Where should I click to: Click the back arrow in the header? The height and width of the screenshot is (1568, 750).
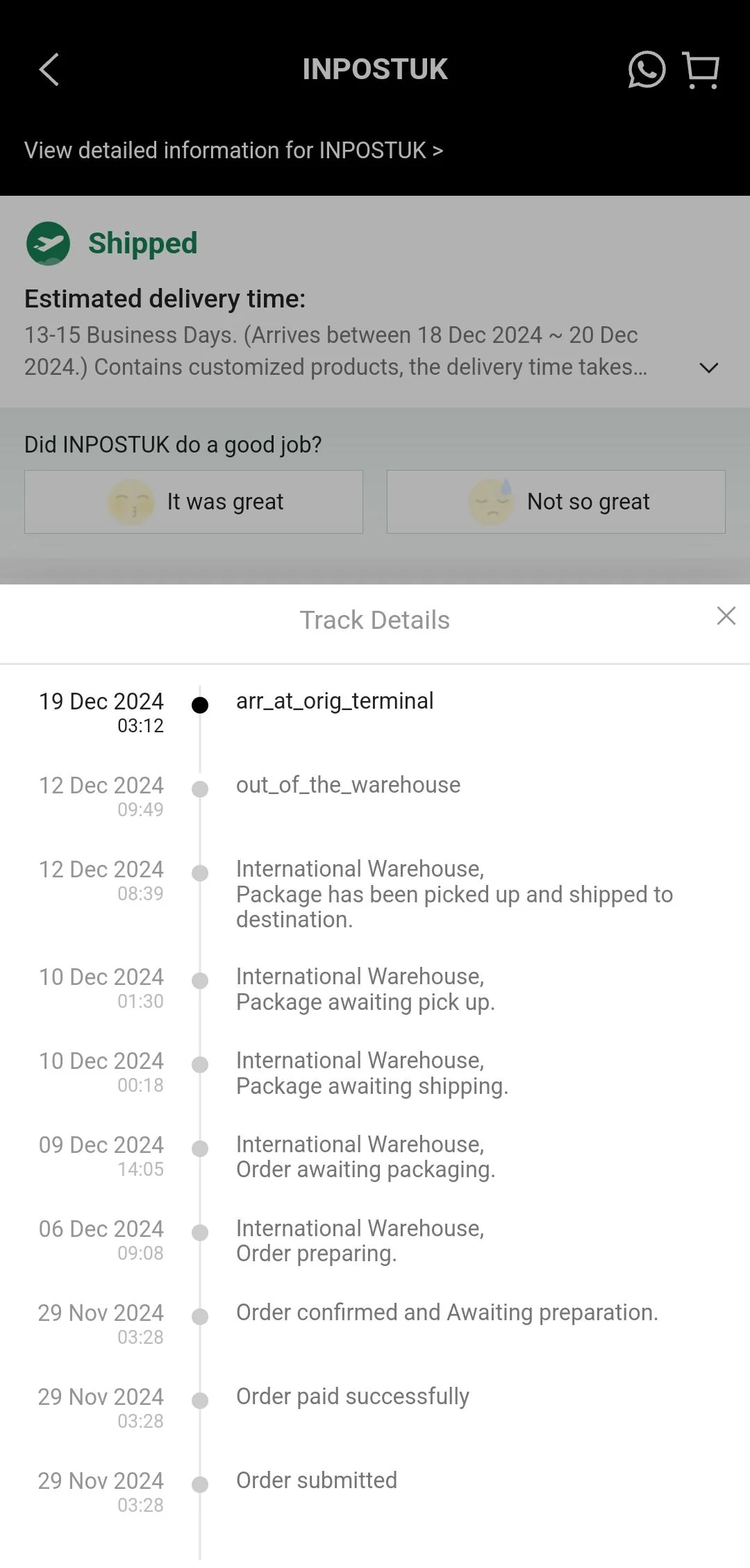click(x=49, y=69)
